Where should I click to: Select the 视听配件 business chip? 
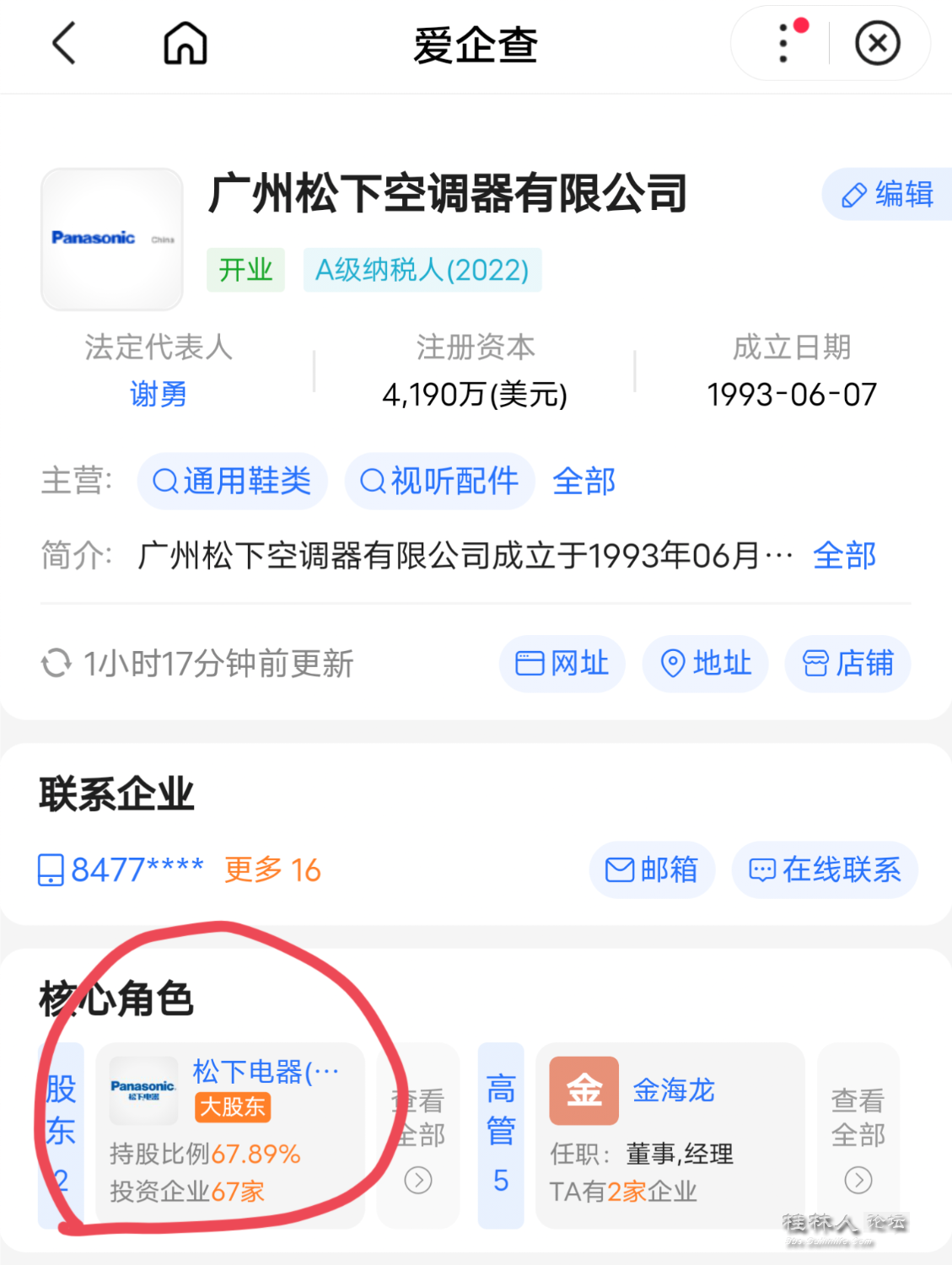pos(439,482)
